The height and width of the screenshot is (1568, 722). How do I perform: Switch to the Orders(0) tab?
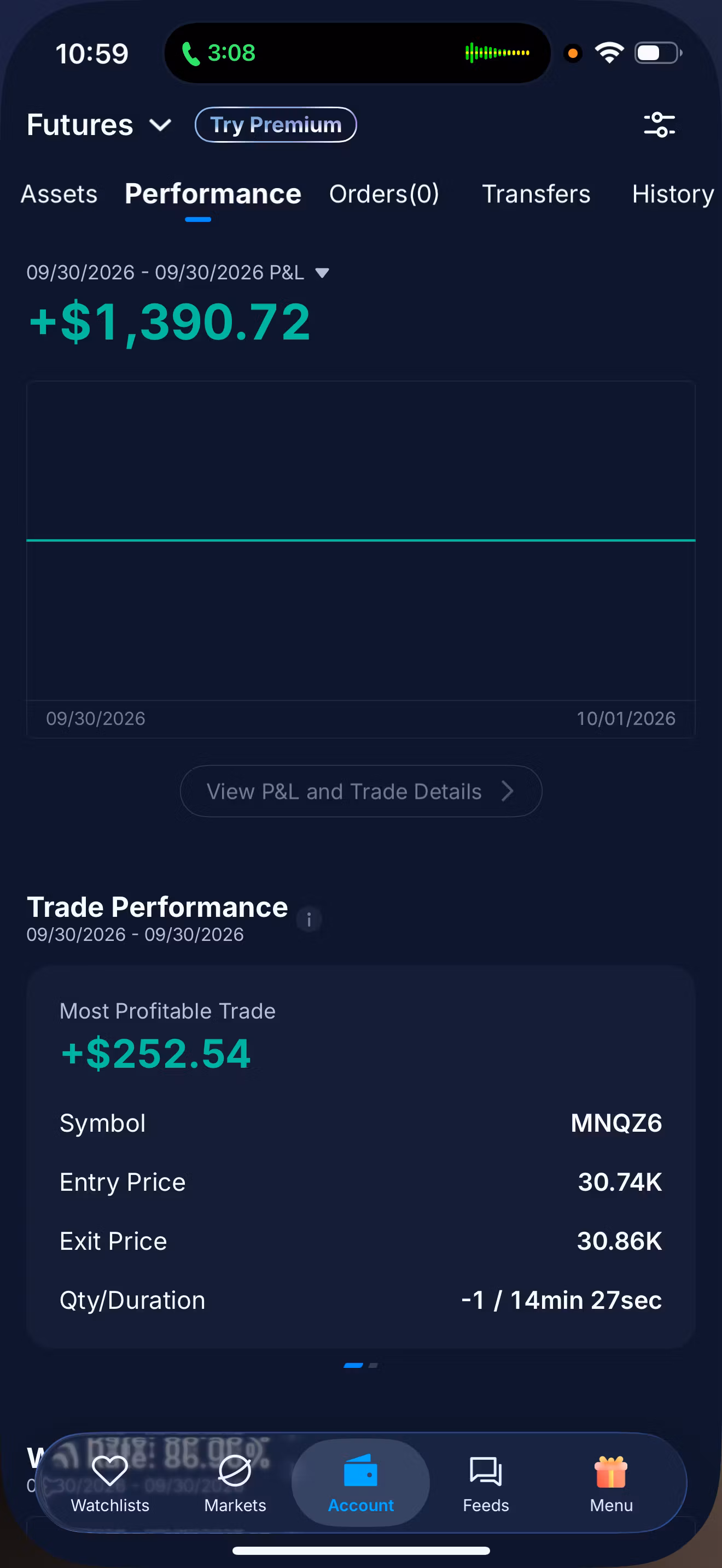coord(384,194)
